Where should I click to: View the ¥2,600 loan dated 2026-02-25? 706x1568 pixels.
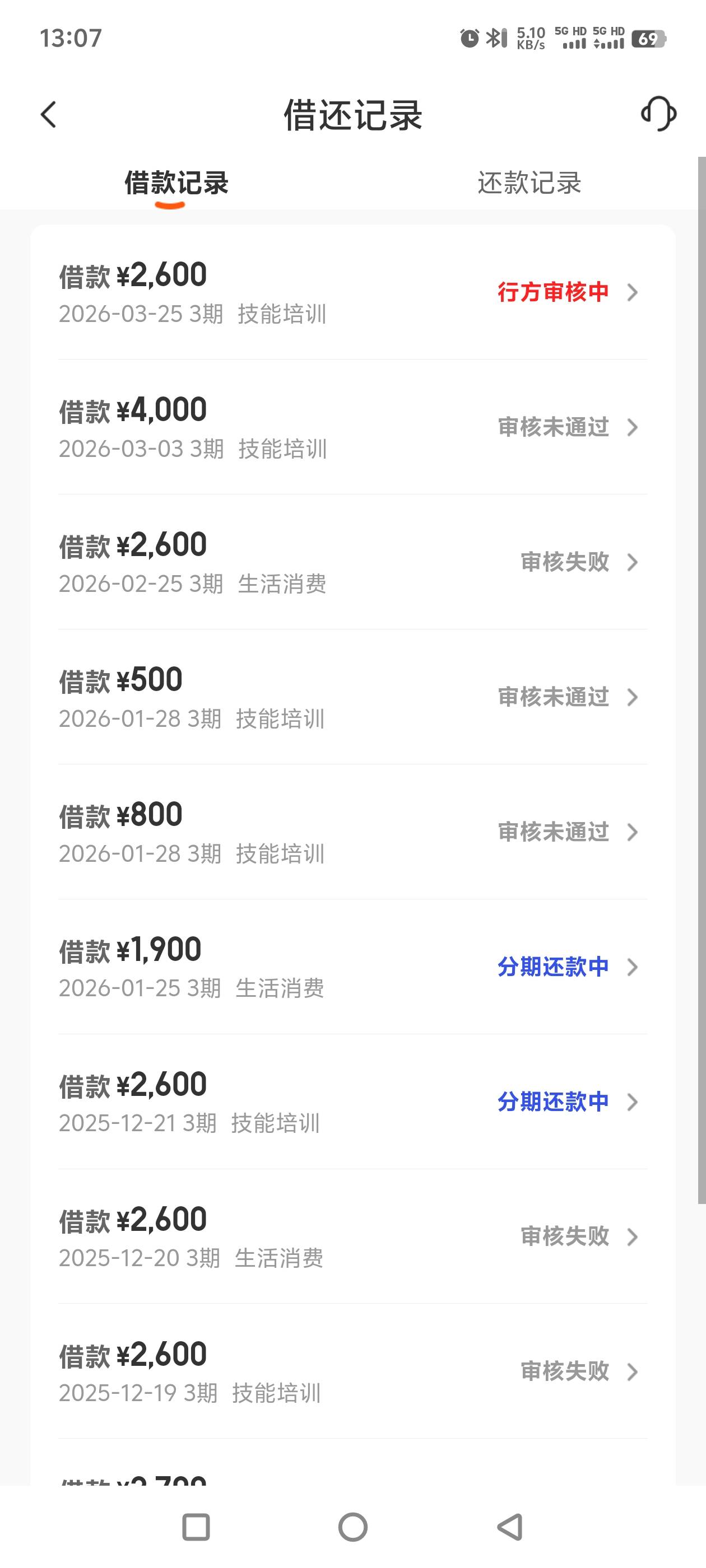point(352,562)
